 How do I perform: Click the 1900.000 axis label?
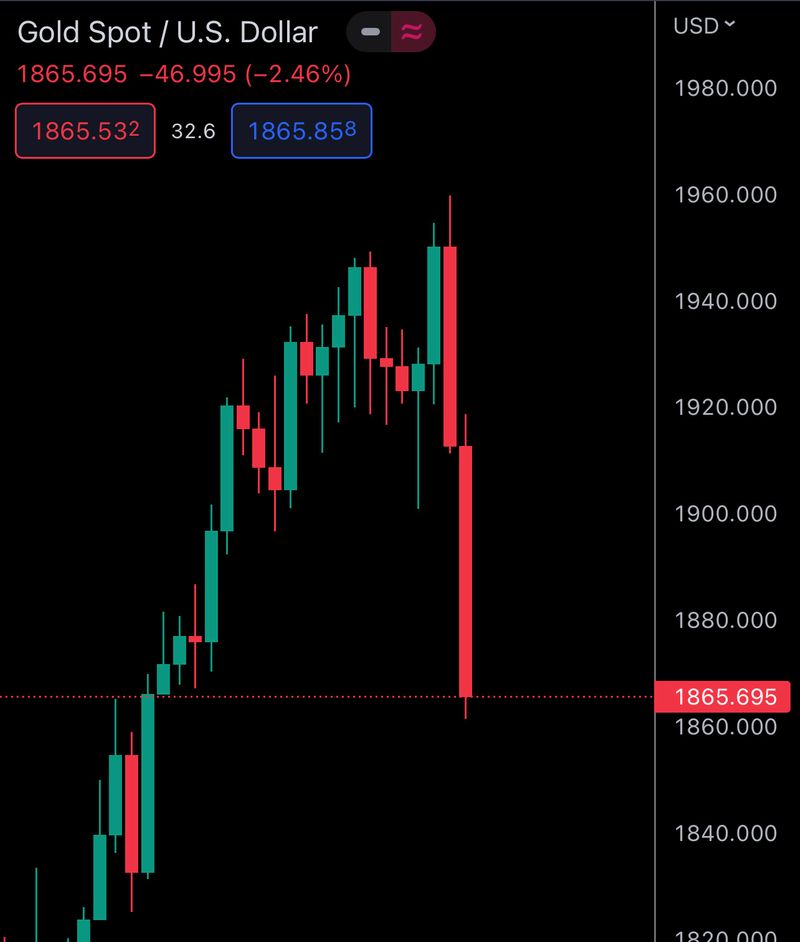tap(724, 514)
